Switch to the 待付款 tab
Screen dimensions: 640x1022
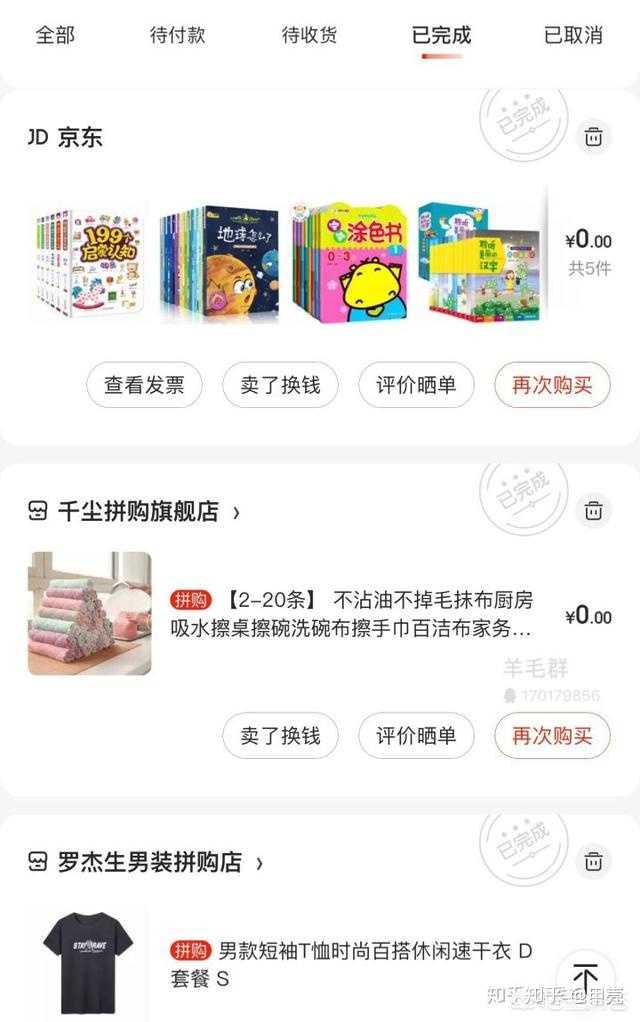click(x=177, y=35)
